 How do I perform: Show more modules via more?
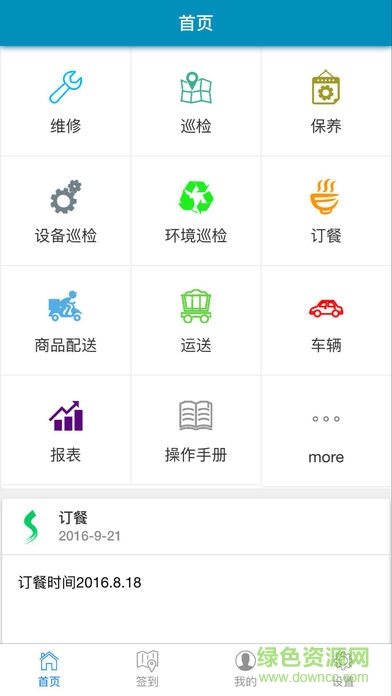326,430
